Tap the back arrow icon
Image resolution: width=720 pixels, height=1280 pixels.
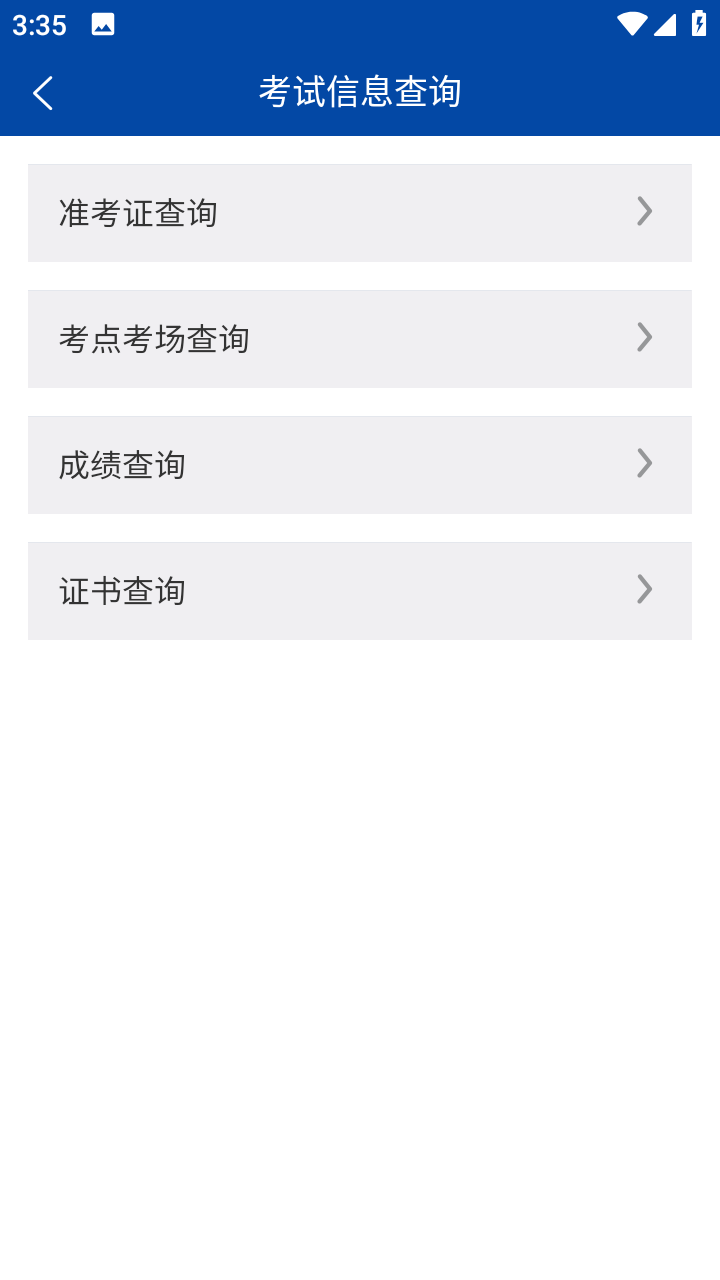click(42, 91)
